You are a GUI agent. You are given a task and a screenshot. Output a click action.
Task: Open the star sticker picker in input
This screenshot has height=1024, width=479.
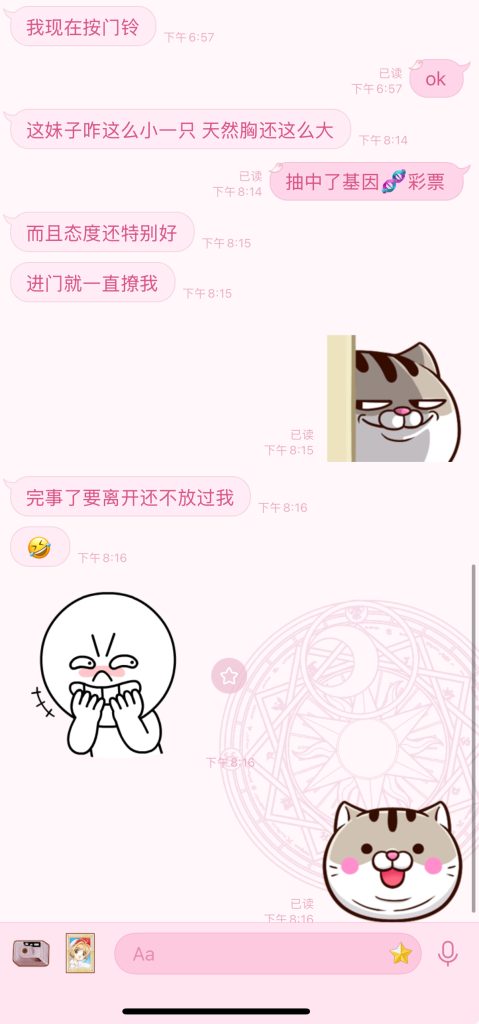tap(401, 954)
